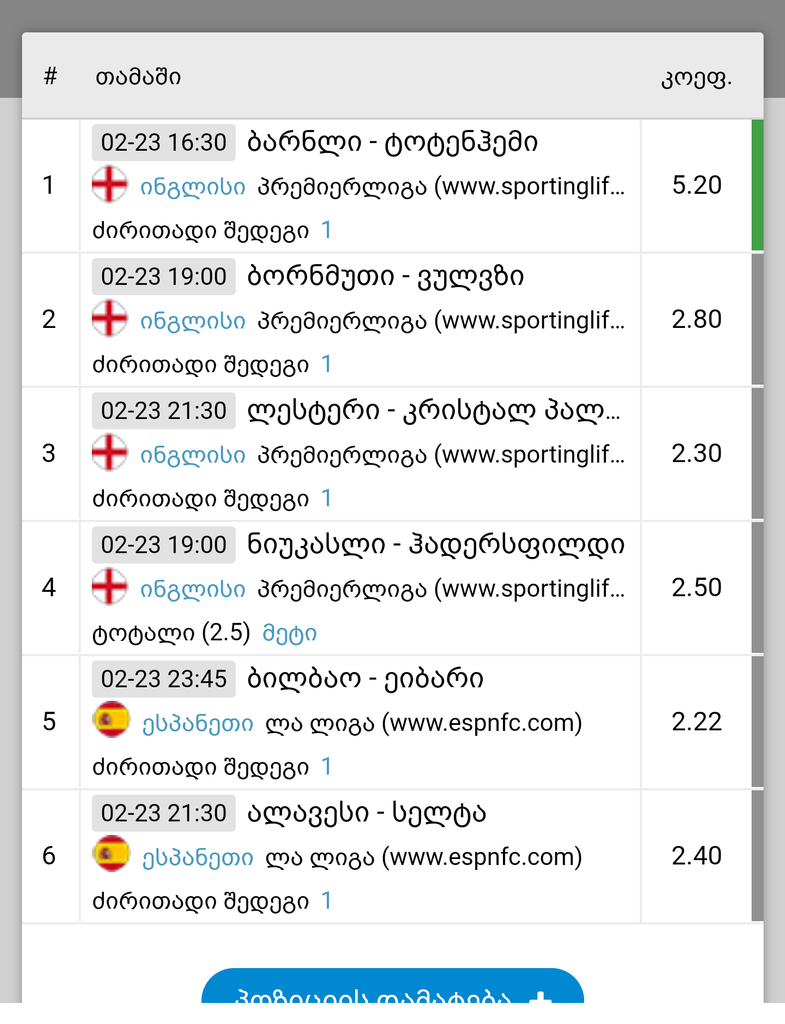Click odds value 2.22 for the Bilbao match
Viewport: 785px width, 1024px height.
point(697,721)
